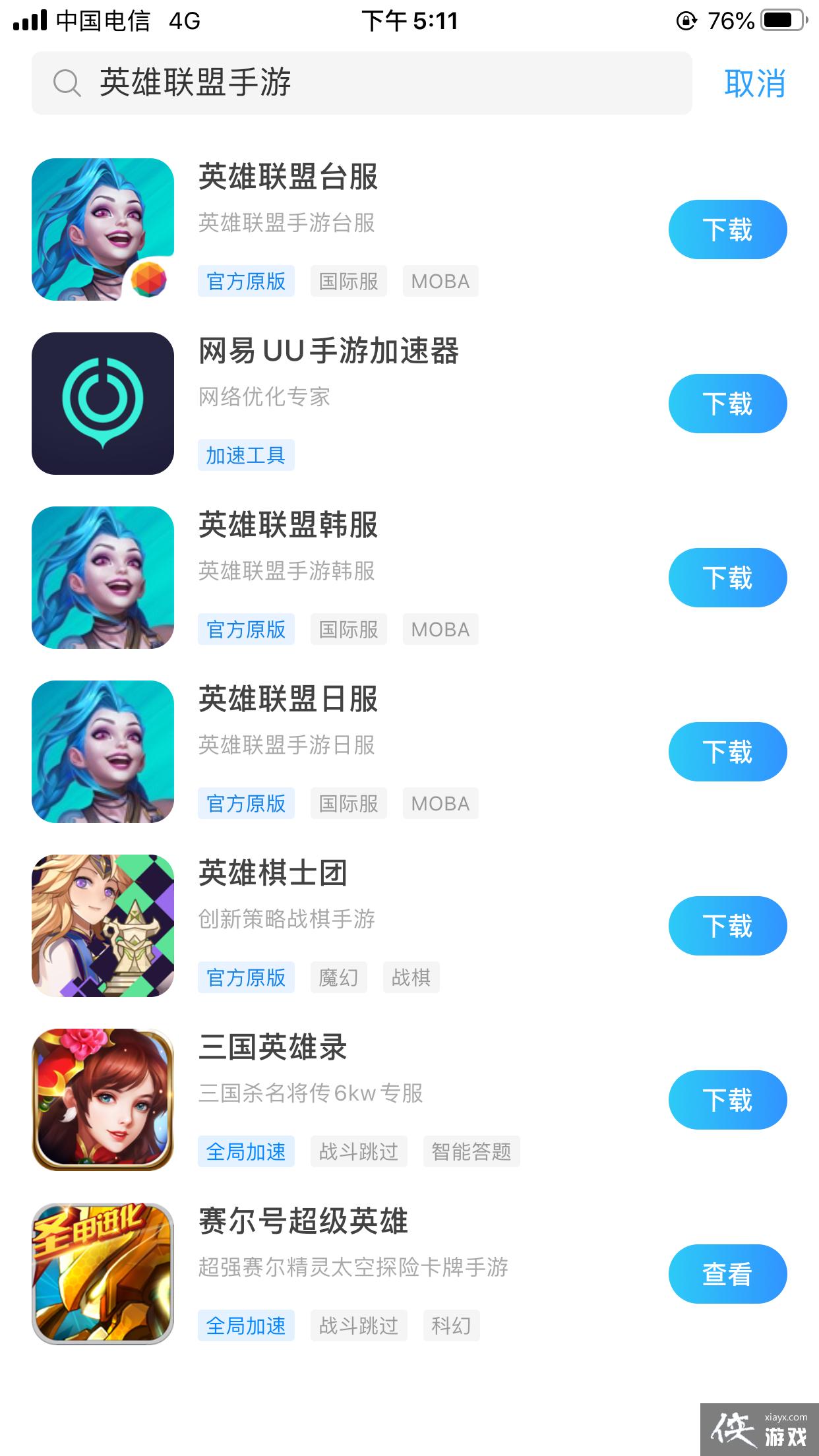Cancel the search with 取消
The width and height of the screenshot is (819, 1456).
tap(754, 84)
